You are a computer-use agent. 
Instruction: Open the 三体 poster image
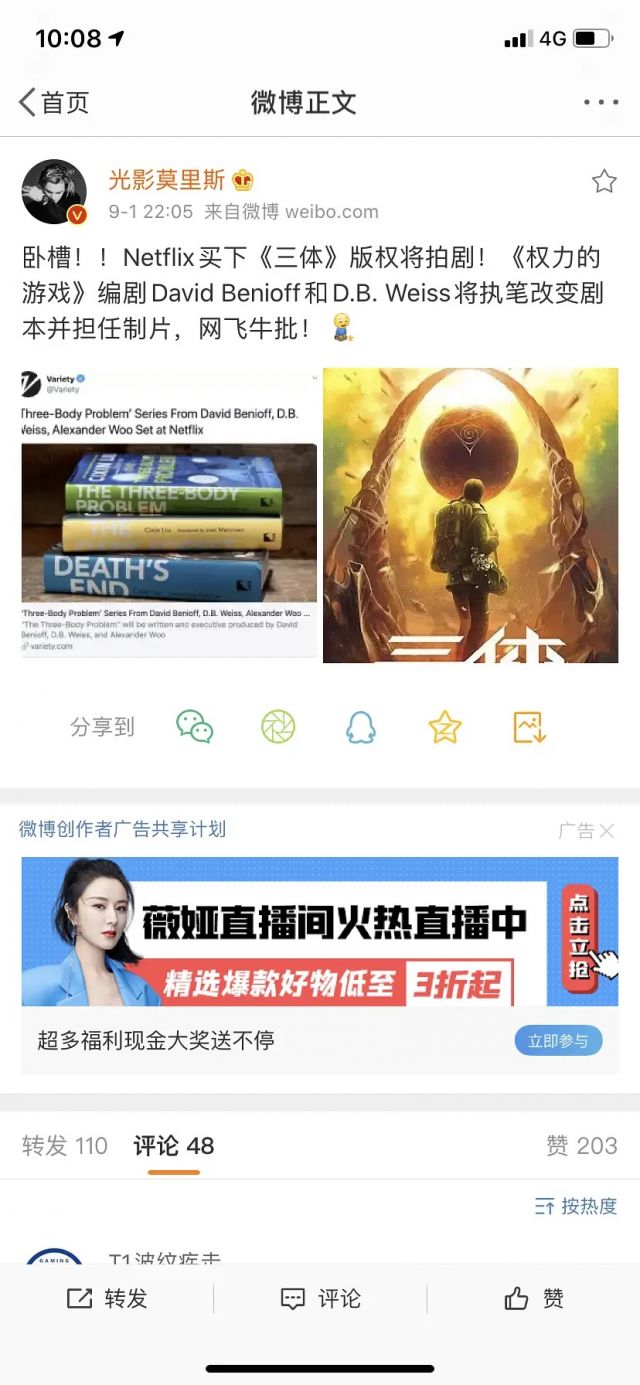point(470,514)
